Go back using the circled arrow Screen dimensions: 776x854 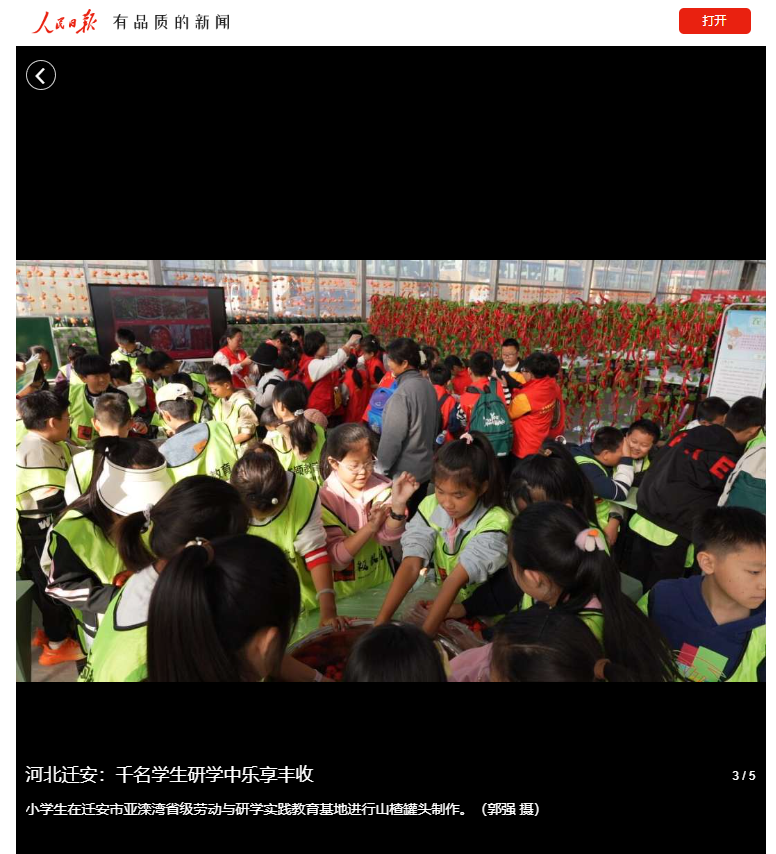(41, 75)
